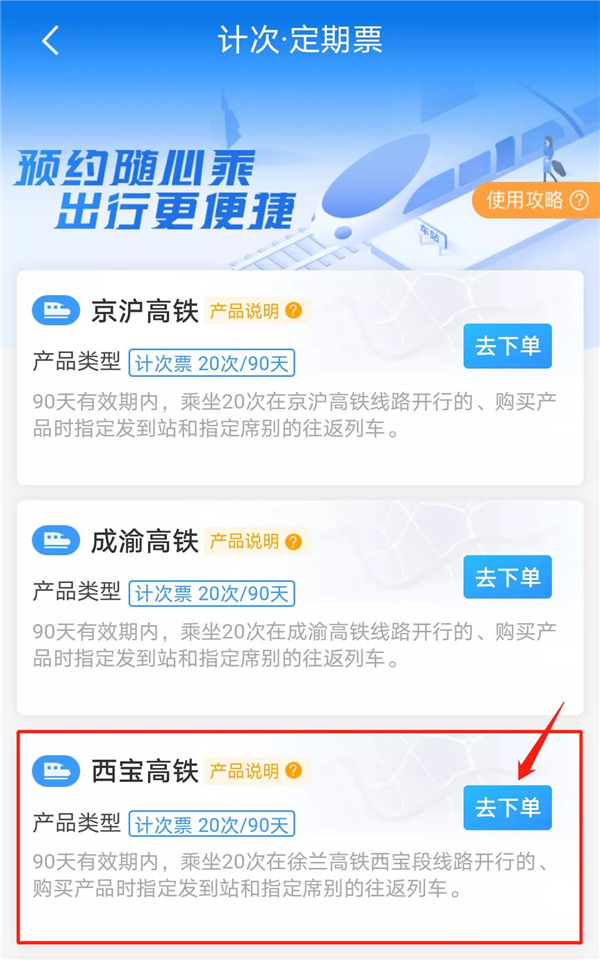The image size is (600, 960).
Task: Open 产品说明 for 京沪高铁
Action: click(x=255, y=311)
